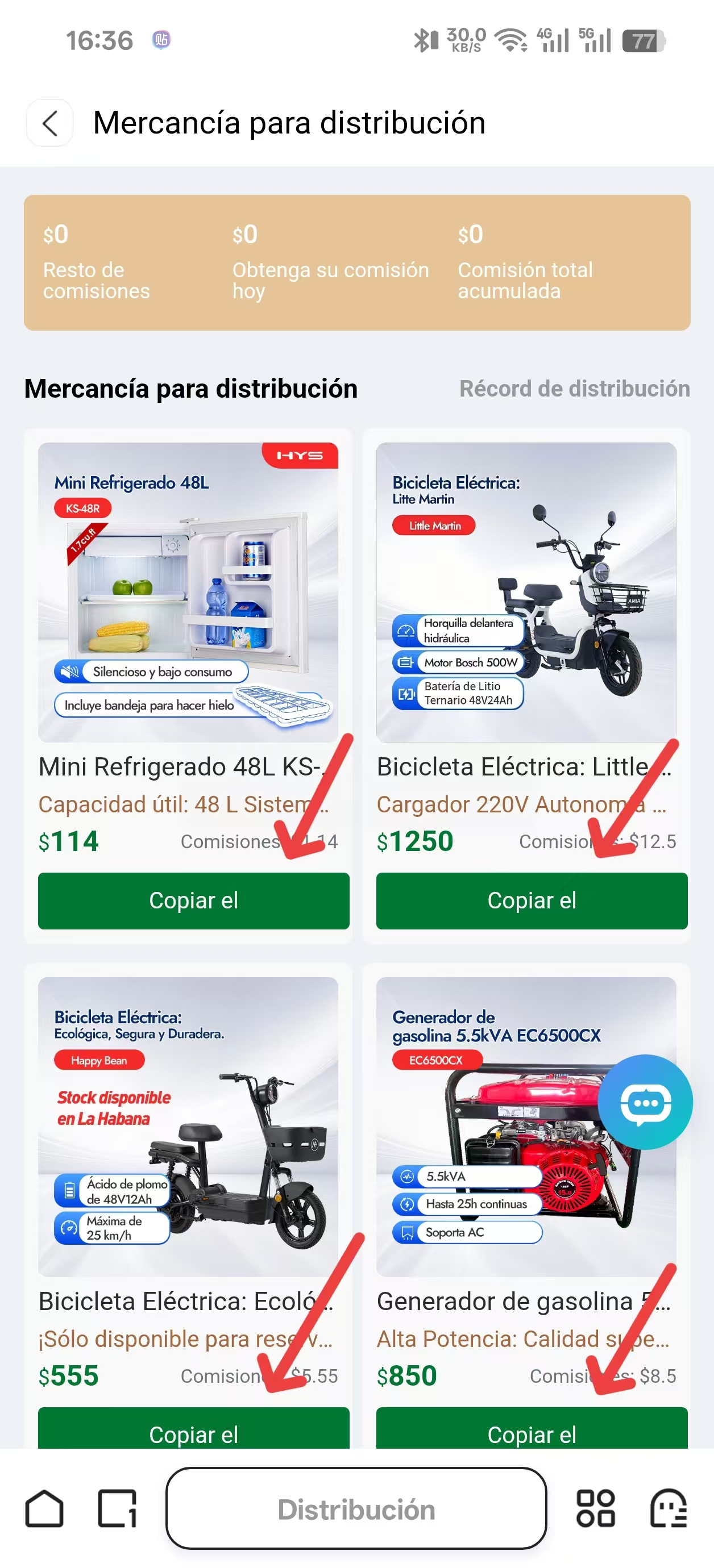Go back using the top-left arrow
The height and width of the screenshot is (1568, 714).
pyautogui.click(x=50, y=123)
